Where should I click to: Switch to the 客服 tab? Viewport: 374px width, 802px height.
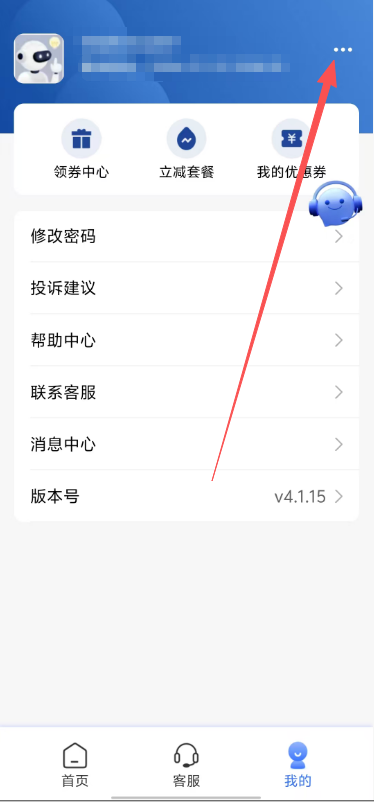186,765
